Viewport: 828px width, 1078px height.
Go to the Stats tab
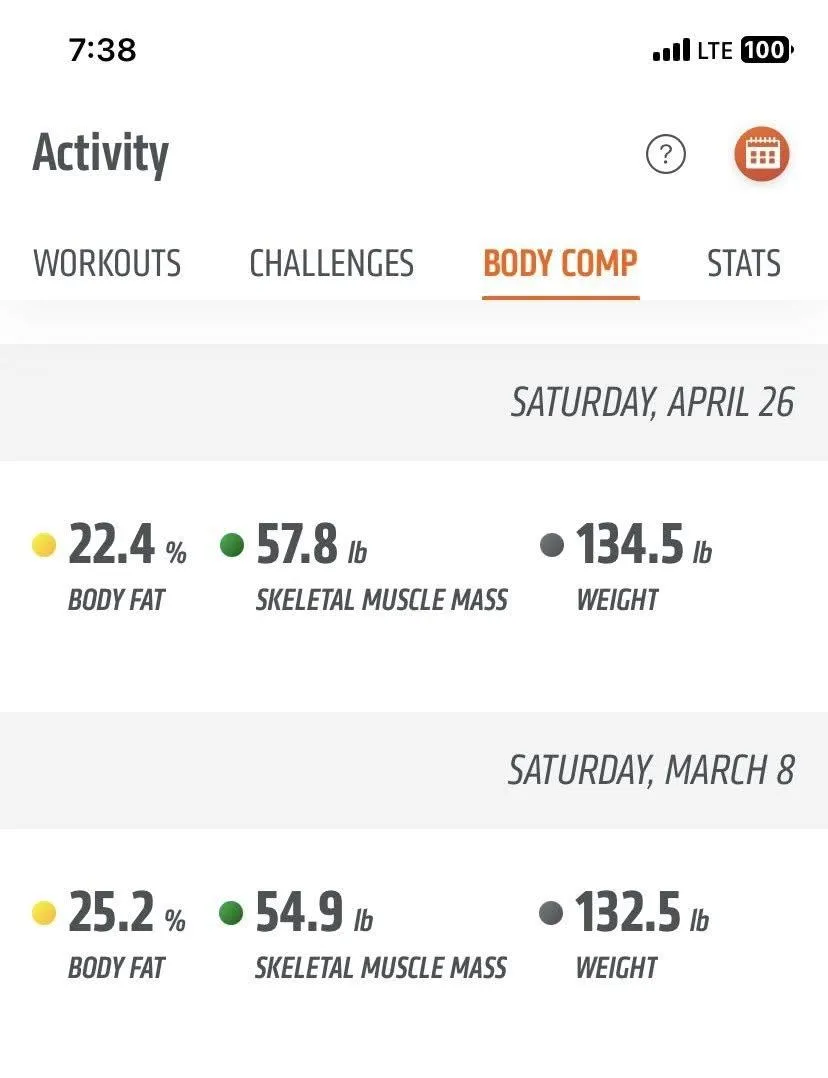743,264
